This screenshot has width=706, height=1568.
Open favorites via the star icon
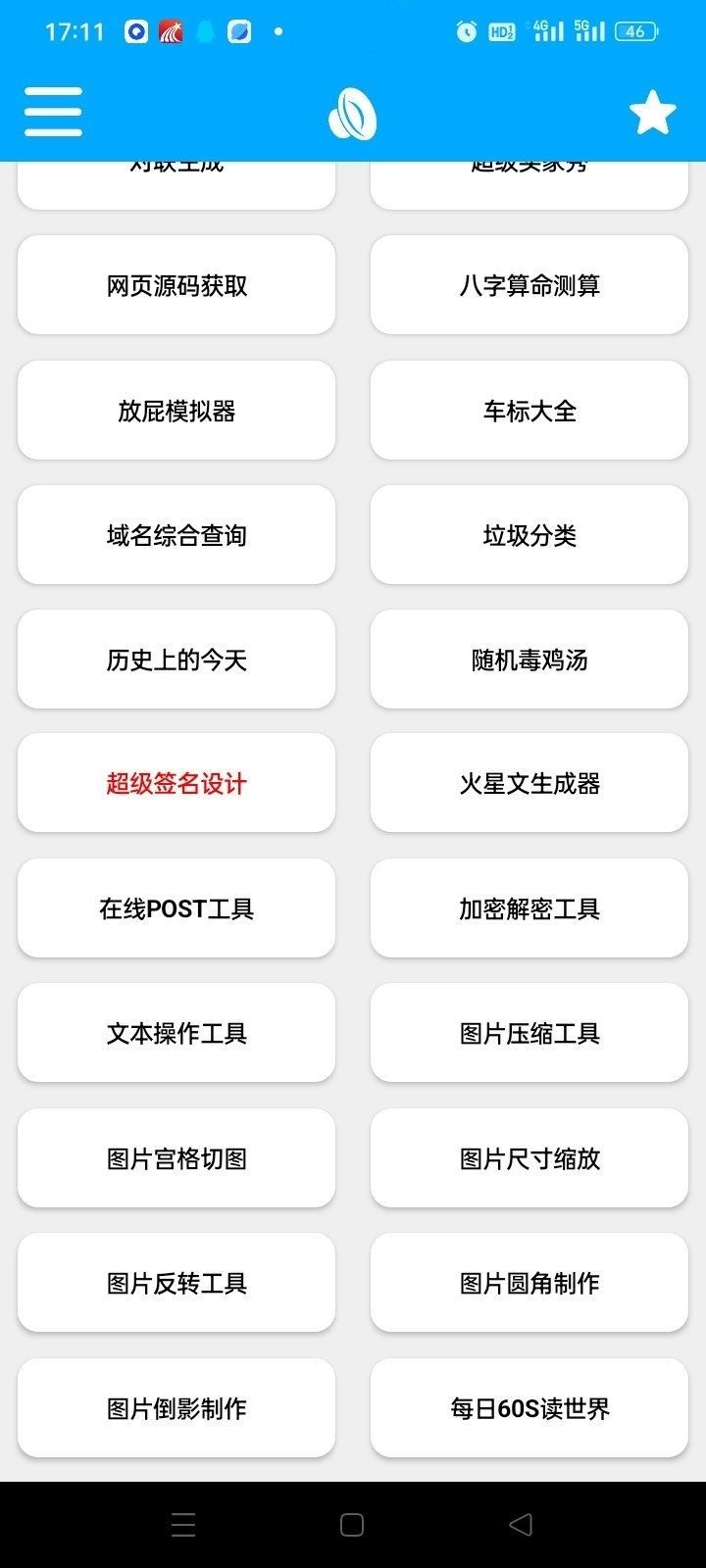coord(652,113)
